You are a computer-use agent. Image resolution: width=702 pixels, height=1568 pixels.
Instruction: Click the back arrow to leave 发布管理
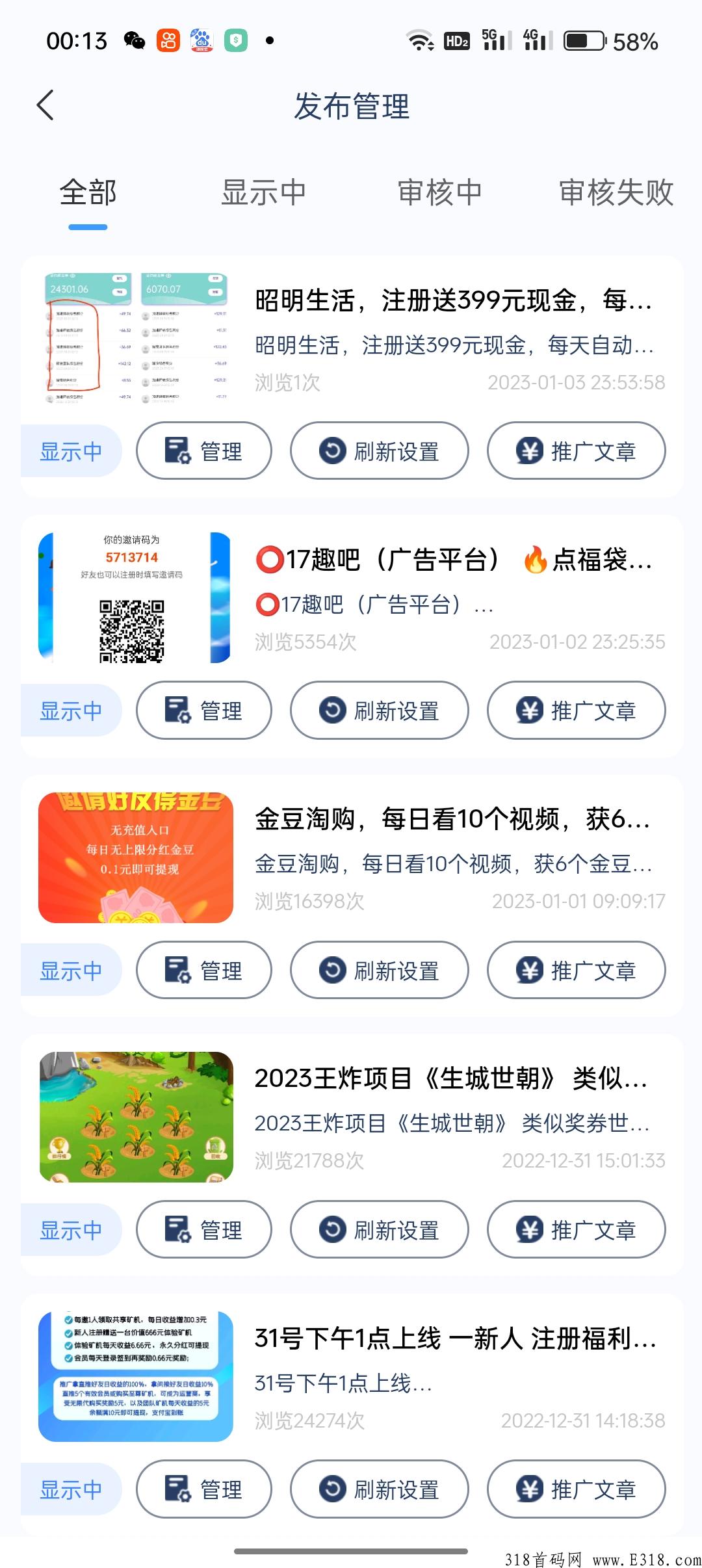[45, 104]
